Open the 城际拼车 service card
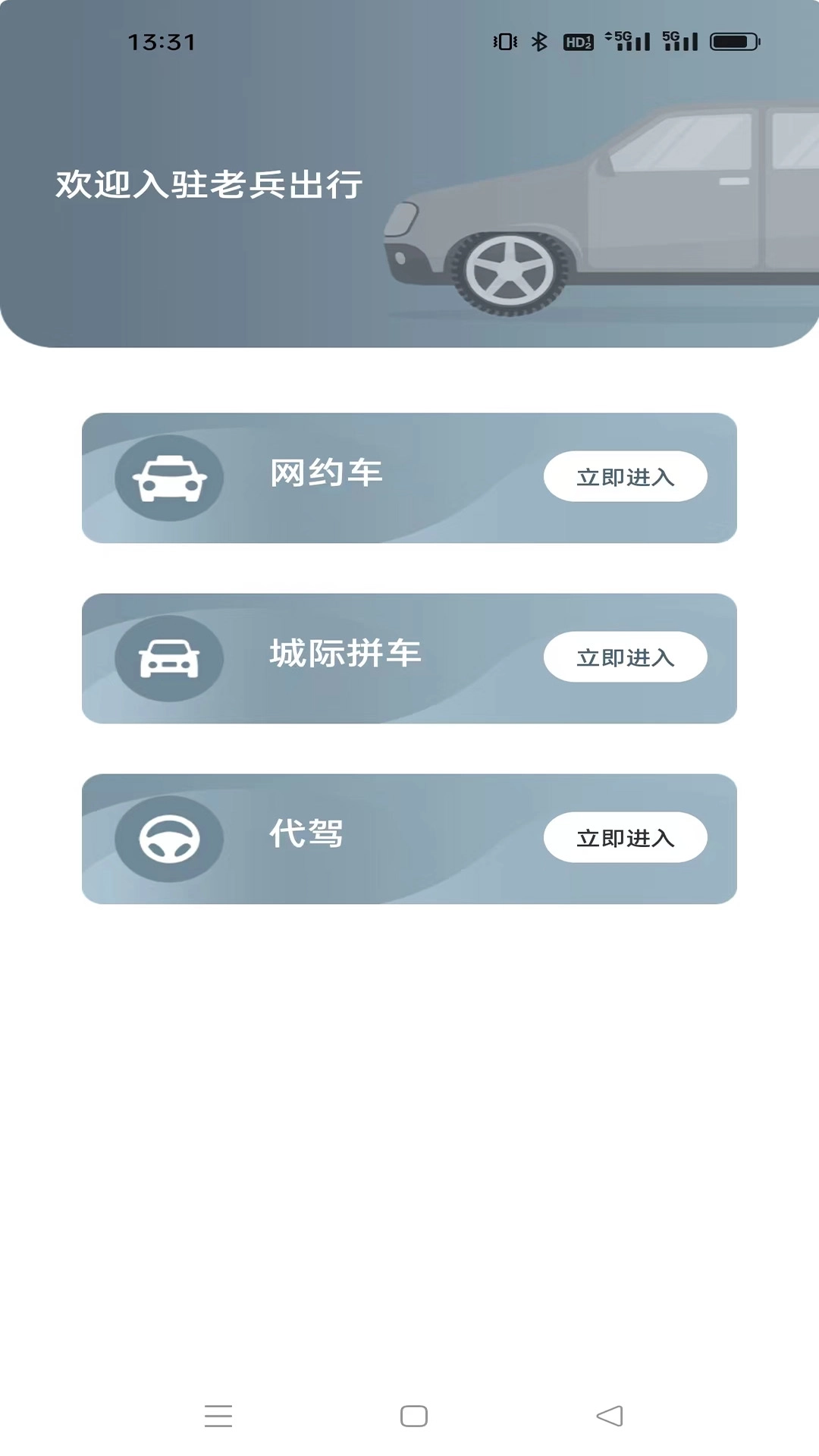The width and height of the screenshot is (819, 1456). tap(624, 657)
